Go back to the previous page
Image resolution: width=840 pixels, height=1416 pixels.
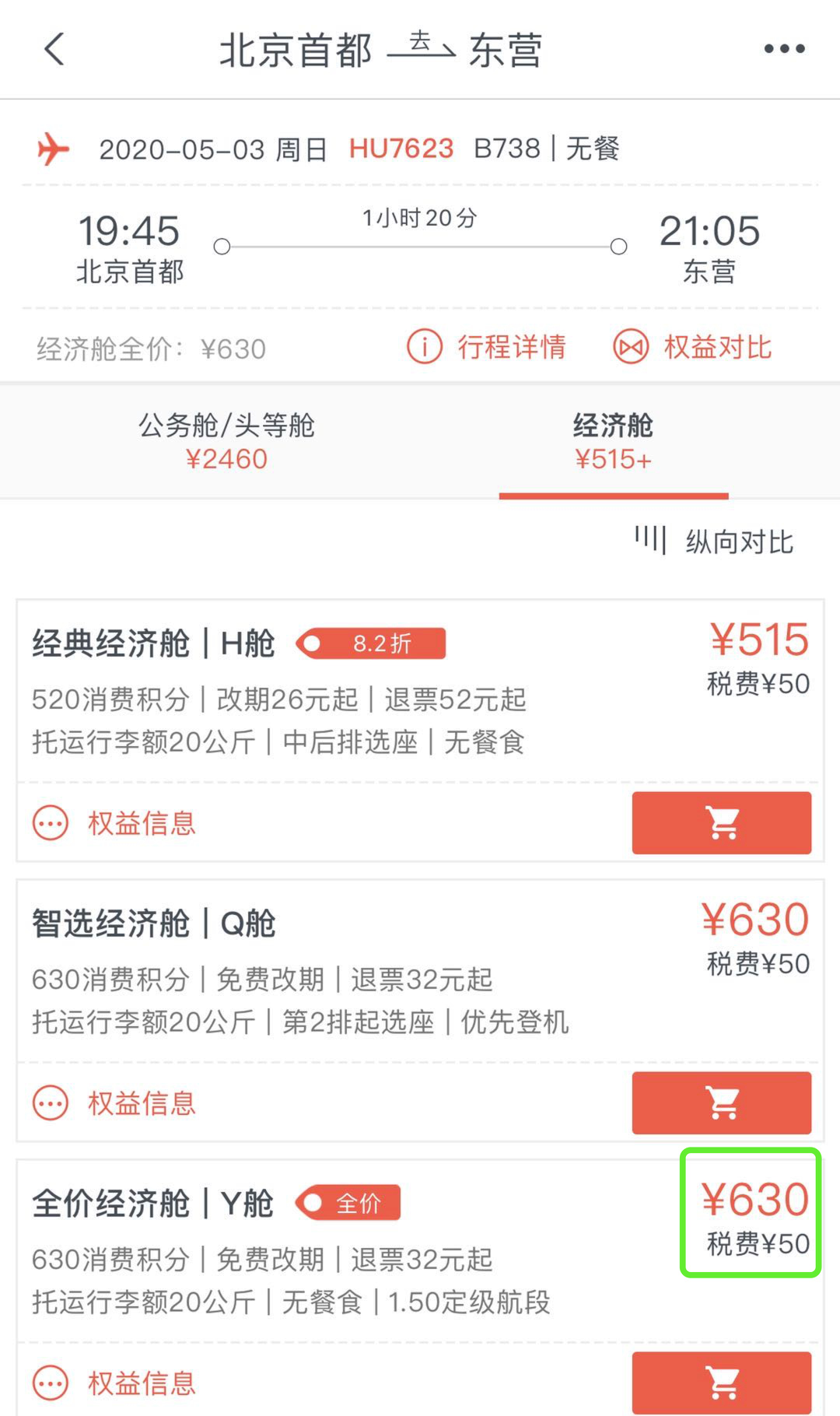54,49
